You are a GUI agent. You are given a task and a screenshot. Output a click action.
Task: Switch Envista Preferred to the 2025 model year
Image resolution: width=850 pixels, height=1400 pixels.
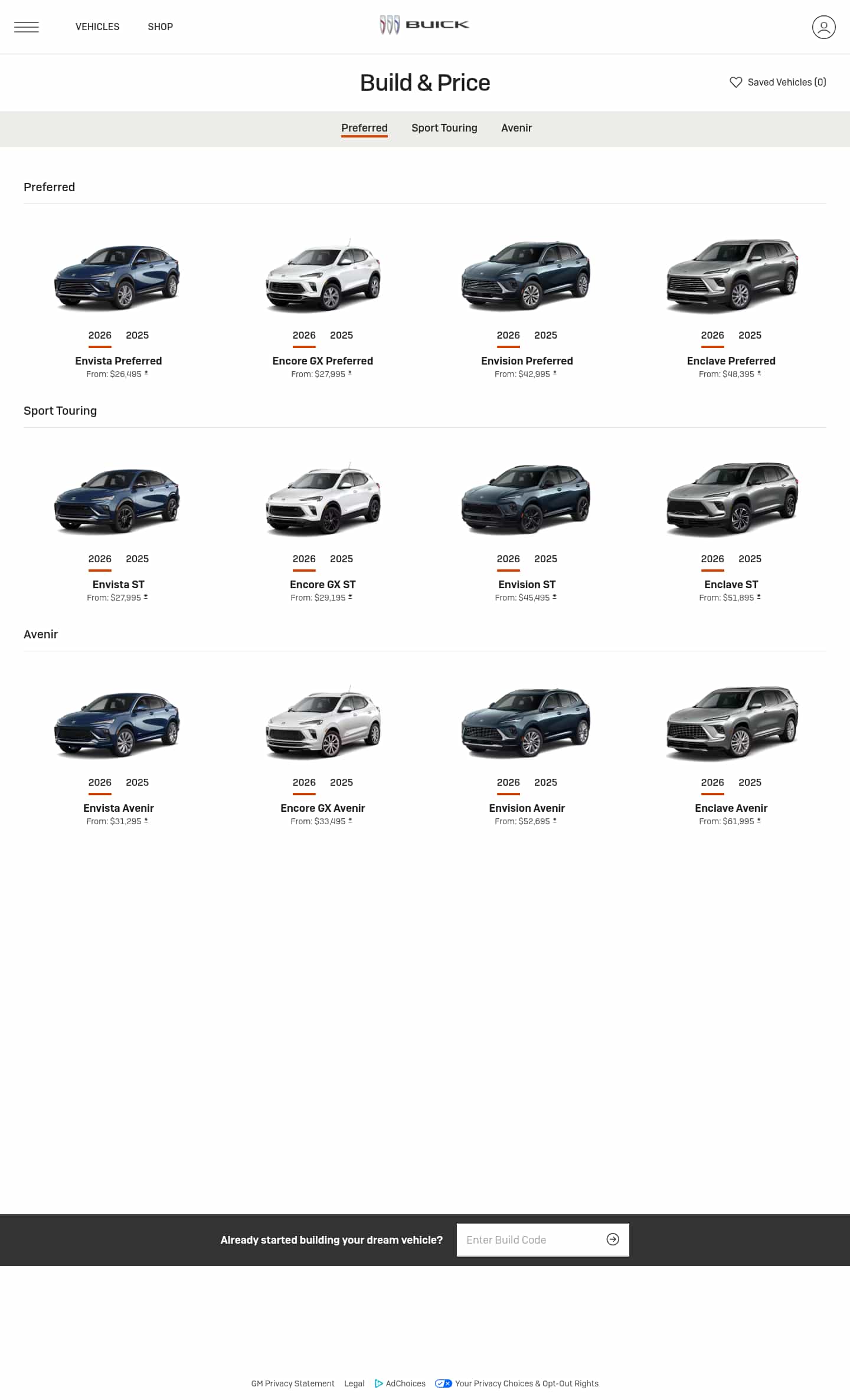coord(138,335)
